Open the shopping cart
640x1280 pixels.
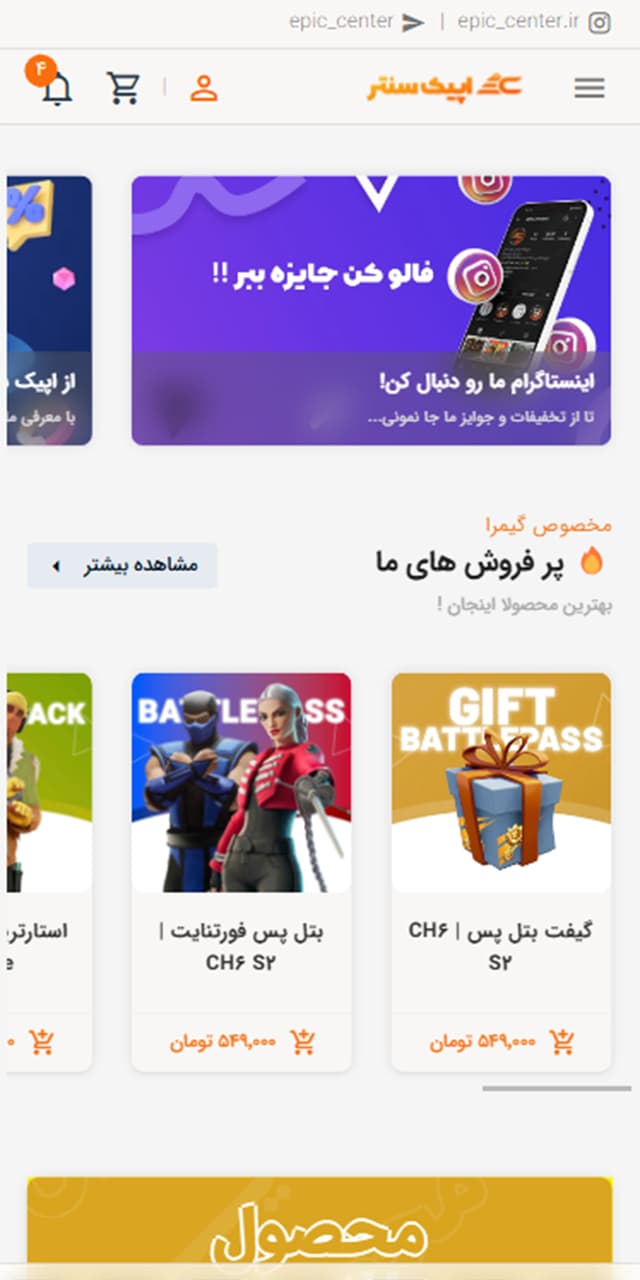(x=124, y=88)
